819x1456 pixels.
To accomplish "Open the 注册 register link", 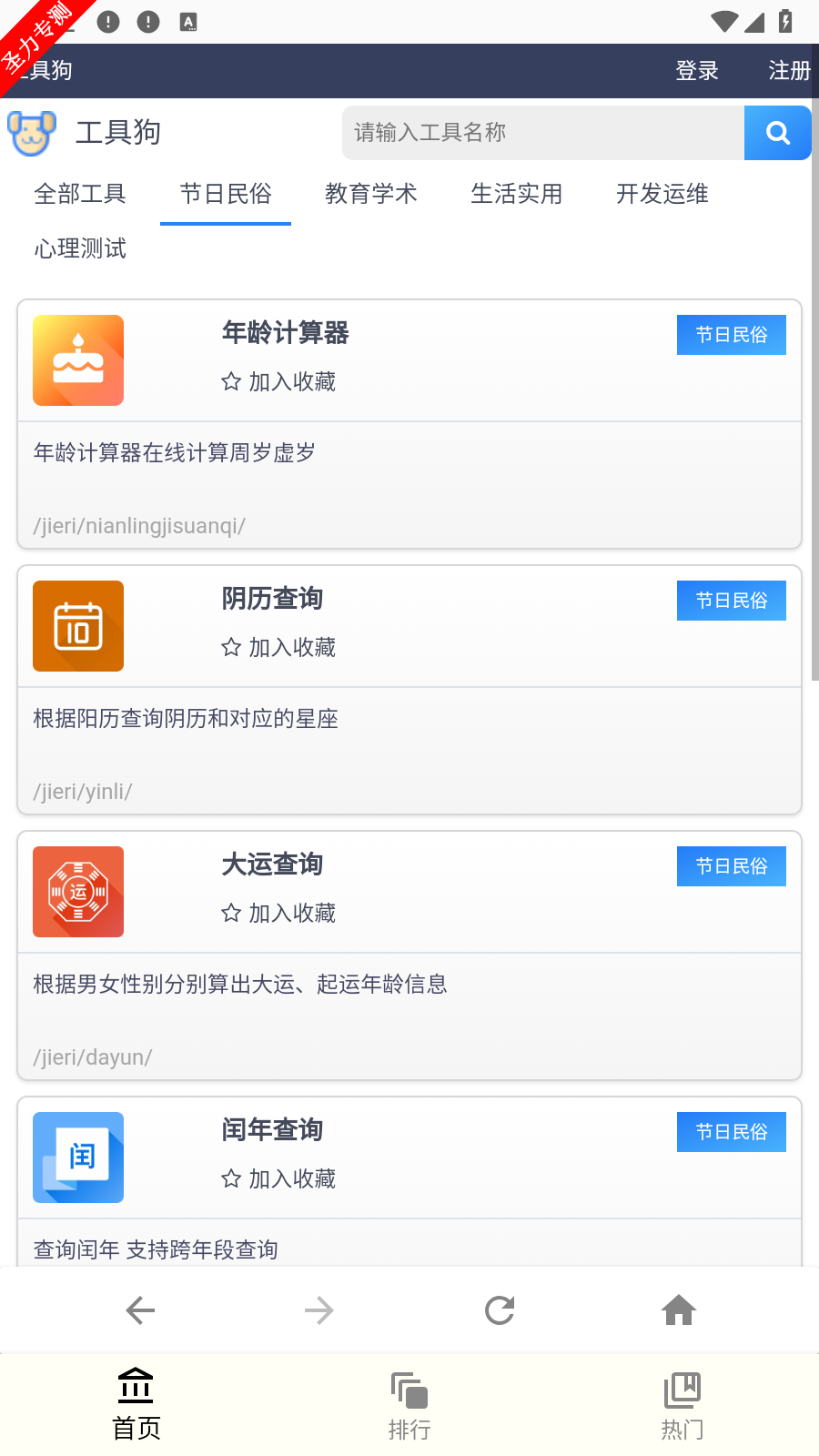I will click(x=789, y=71).
